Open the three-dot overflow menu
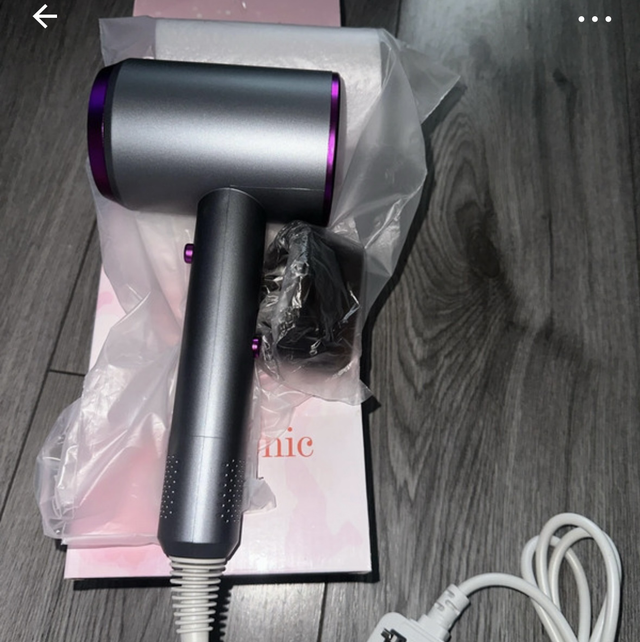640x642 pixels. tap(594, 19)
